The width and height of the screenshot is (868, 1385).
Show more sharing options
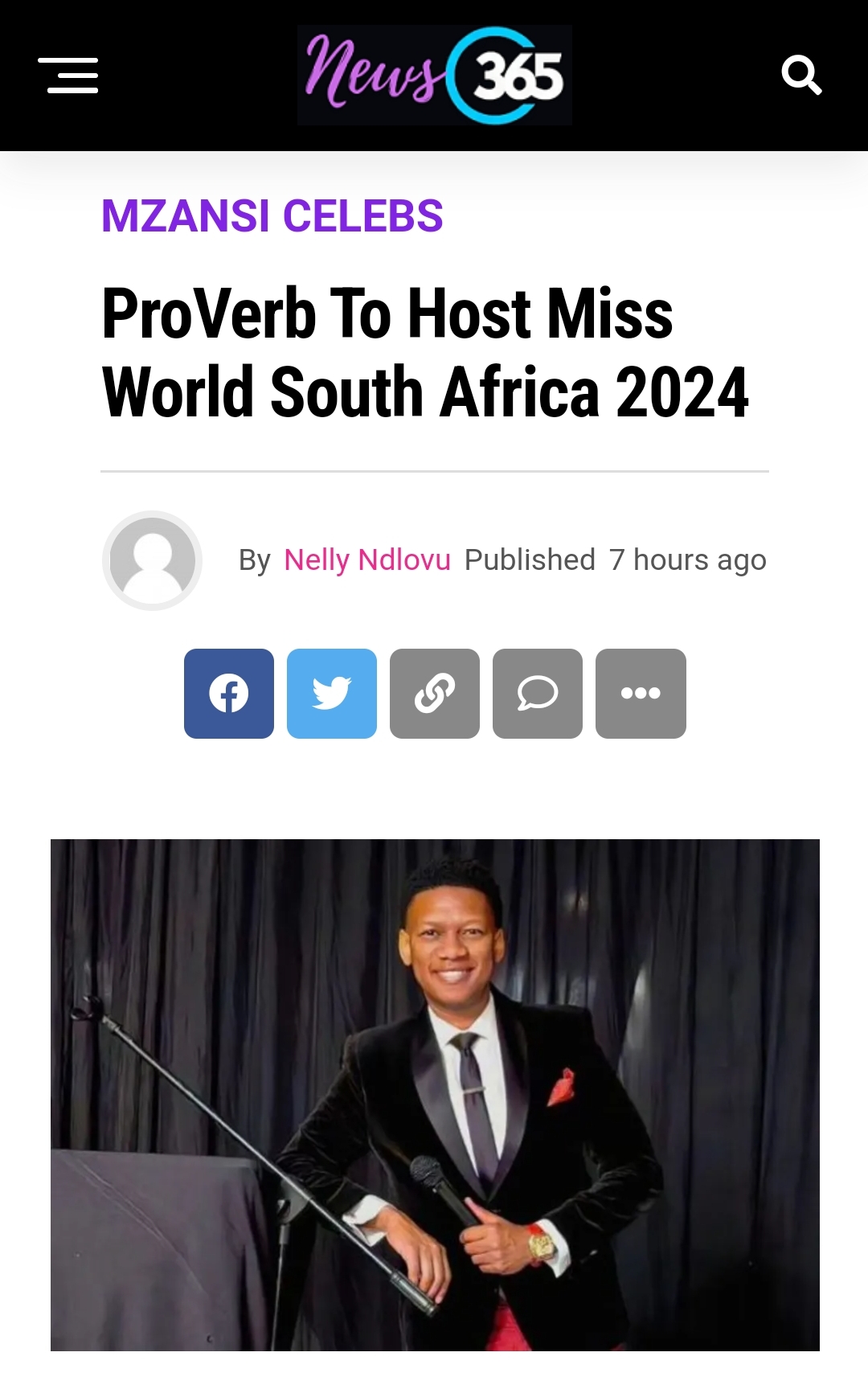[641, 694]
